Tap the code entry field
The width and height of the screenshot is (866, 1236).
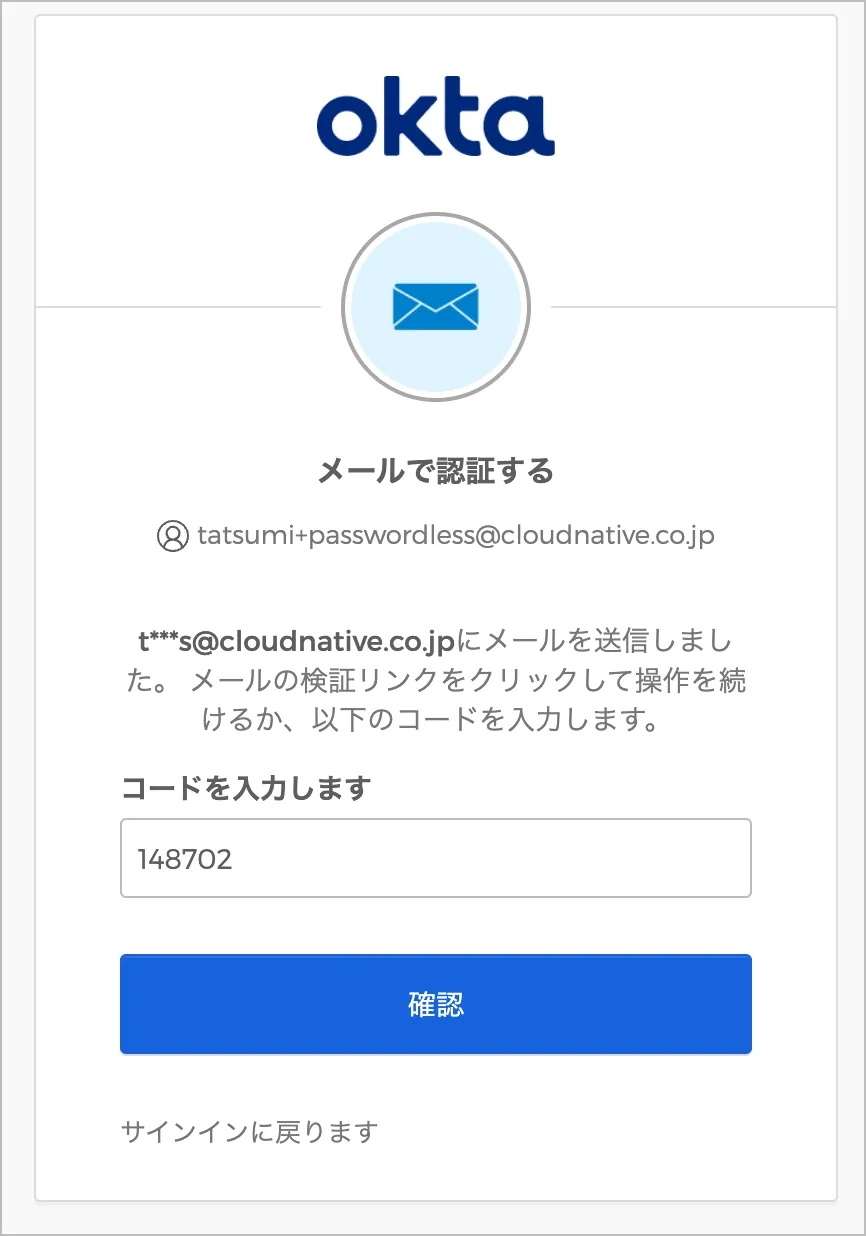[435, 858]
